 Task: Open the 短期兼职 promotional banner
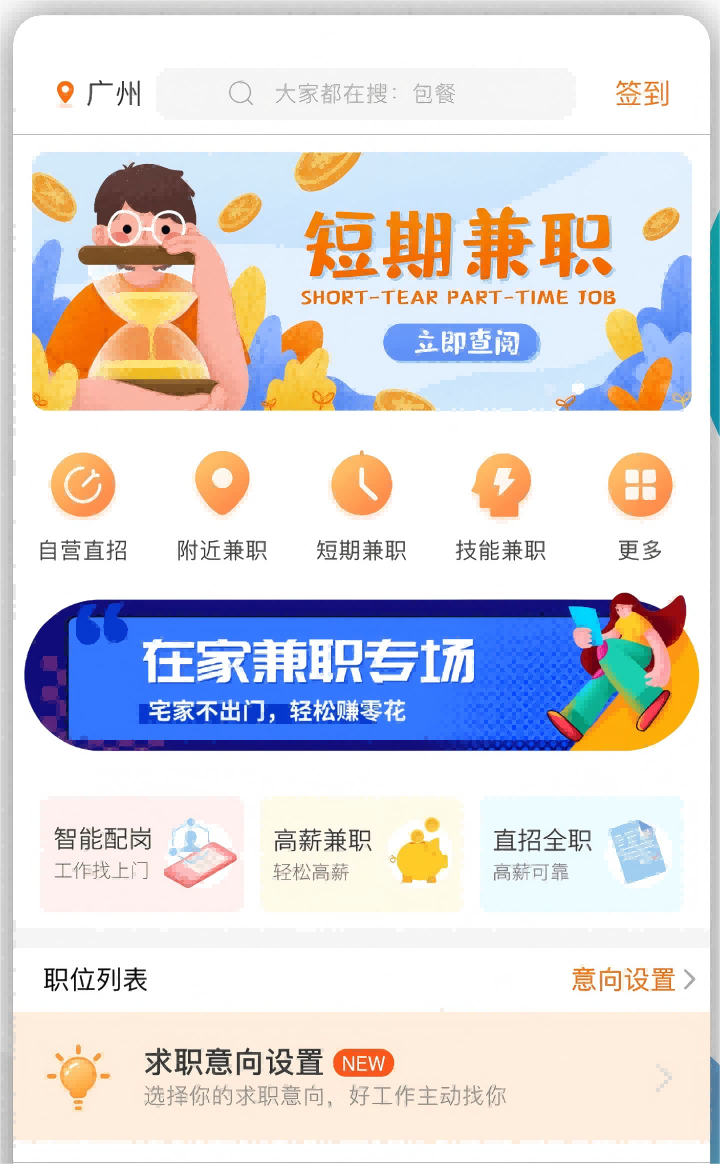[361, 281]
